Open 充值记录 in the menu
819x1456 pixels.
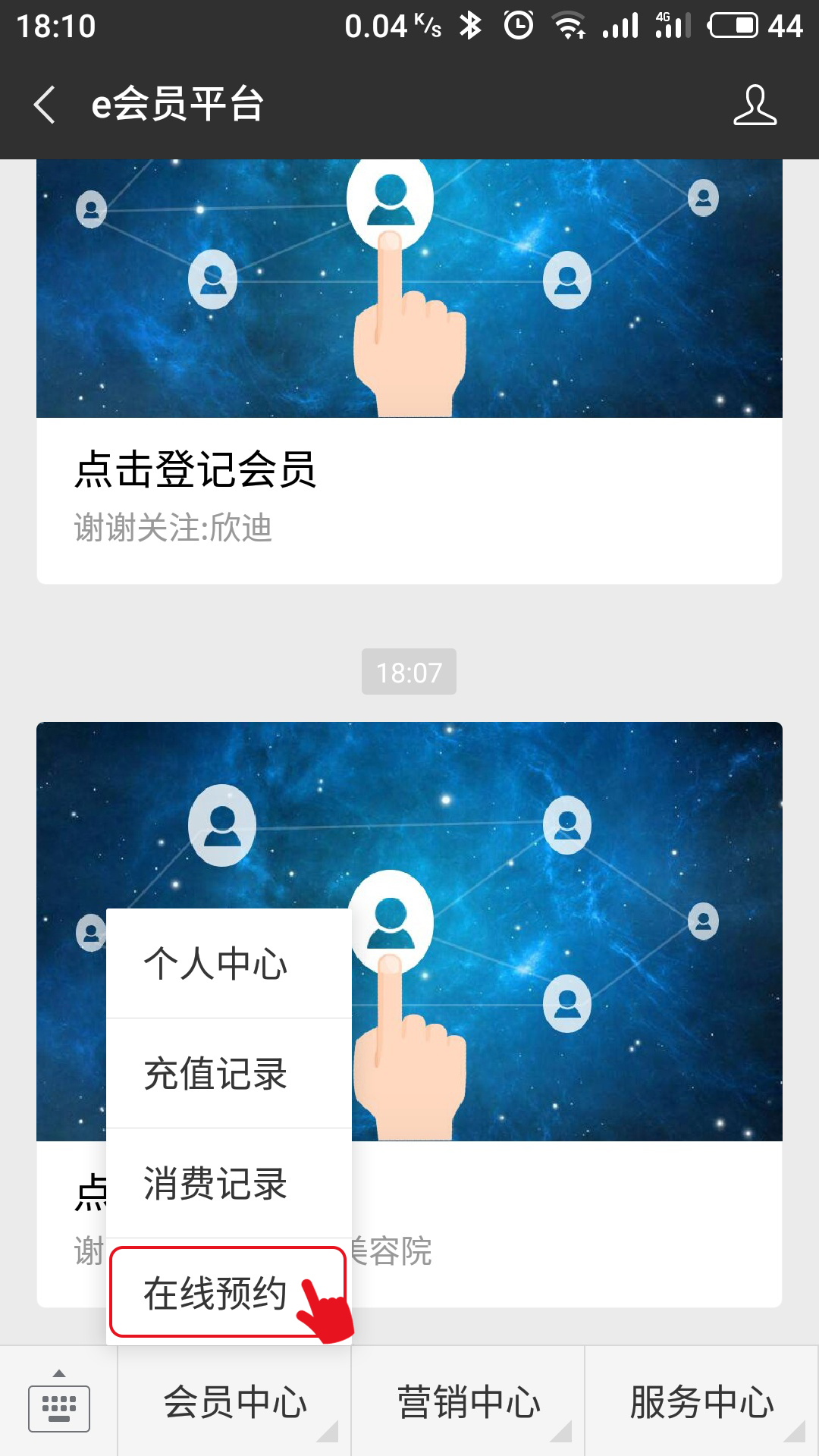pos(228,1074)
